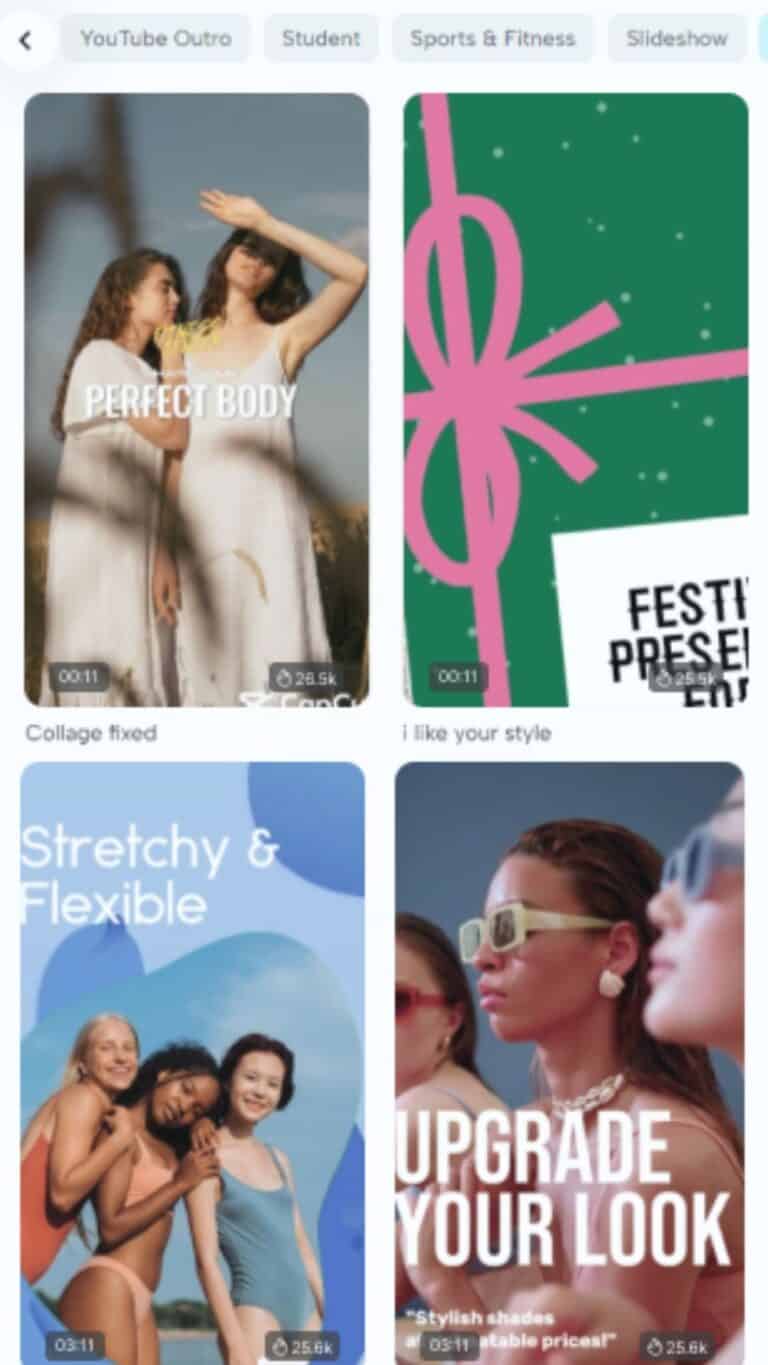Viewport: 768px width, 1365px height.
Task: Select the YouTube Outro chip
Action: click(x=155, y=39)
